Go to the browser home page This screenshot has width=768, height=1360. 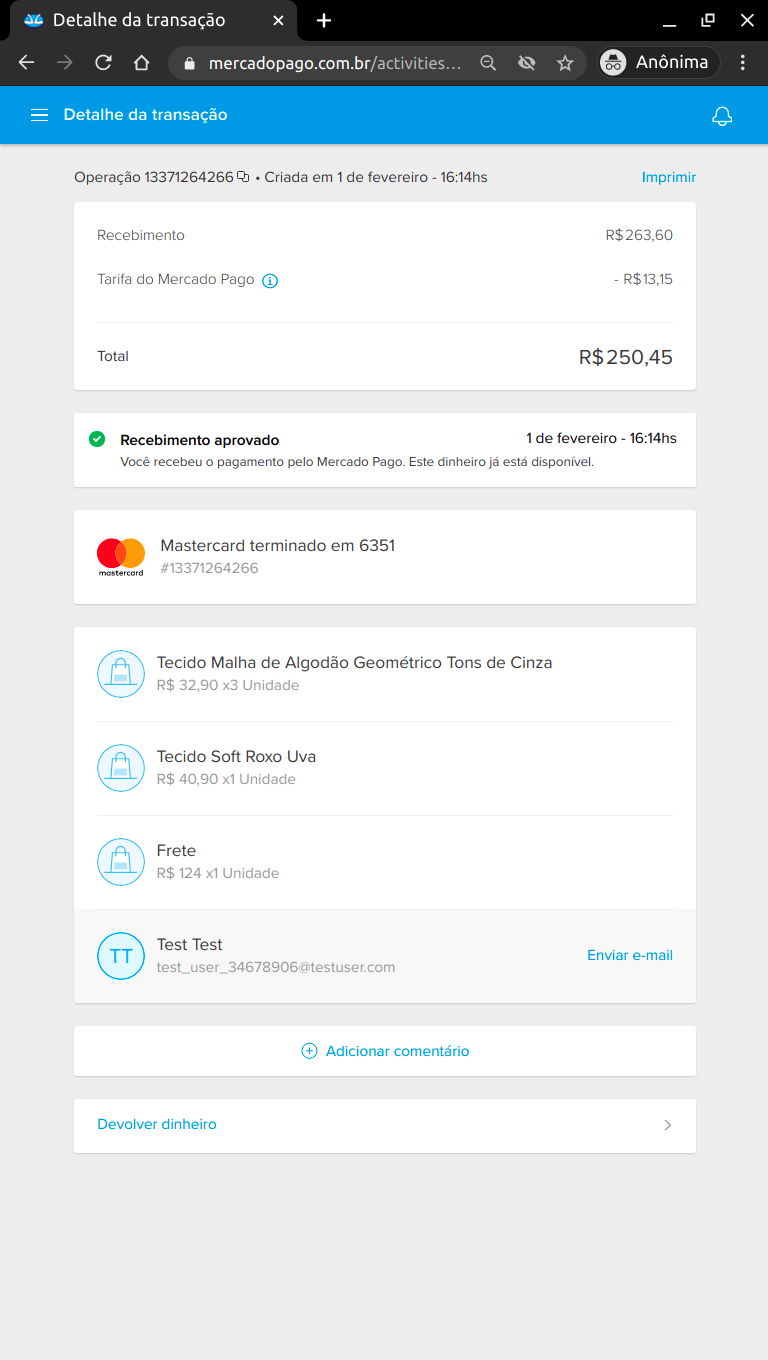[x=142, y=63]
